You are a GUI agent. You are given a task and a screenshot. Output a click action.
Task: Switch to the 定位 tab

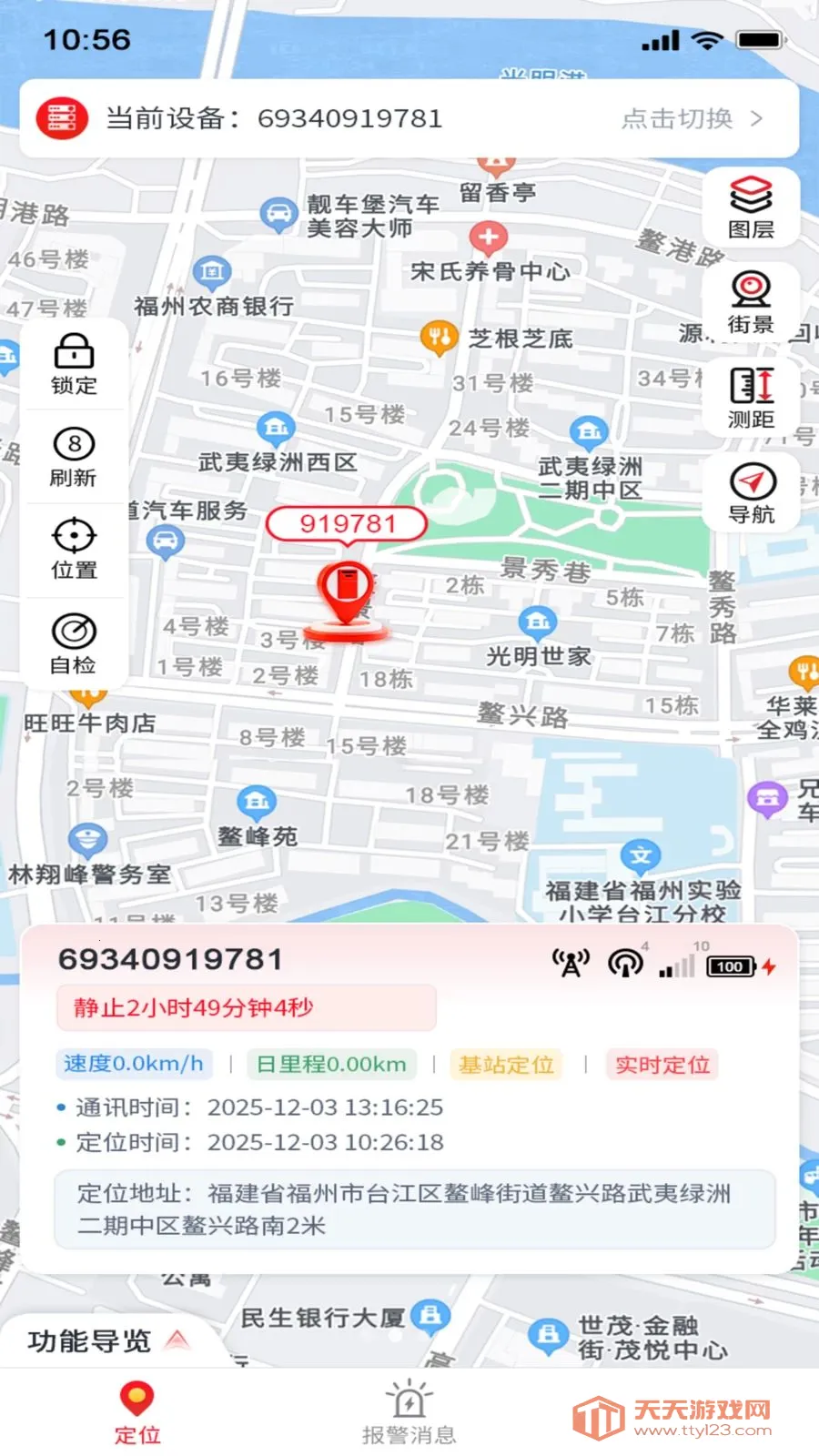tap(136, 1406)
